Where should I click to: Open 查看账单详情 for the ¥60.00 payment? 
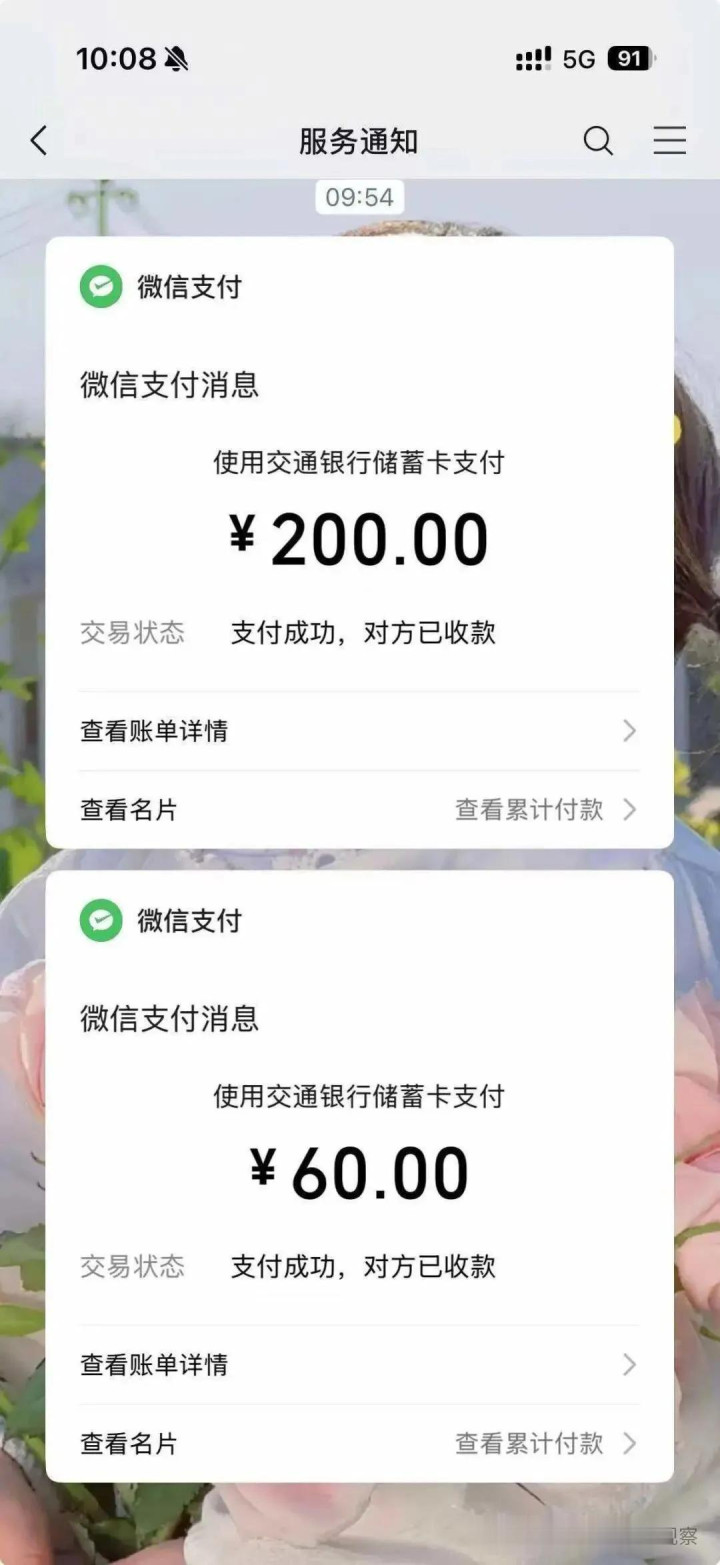click(155, 1364)
